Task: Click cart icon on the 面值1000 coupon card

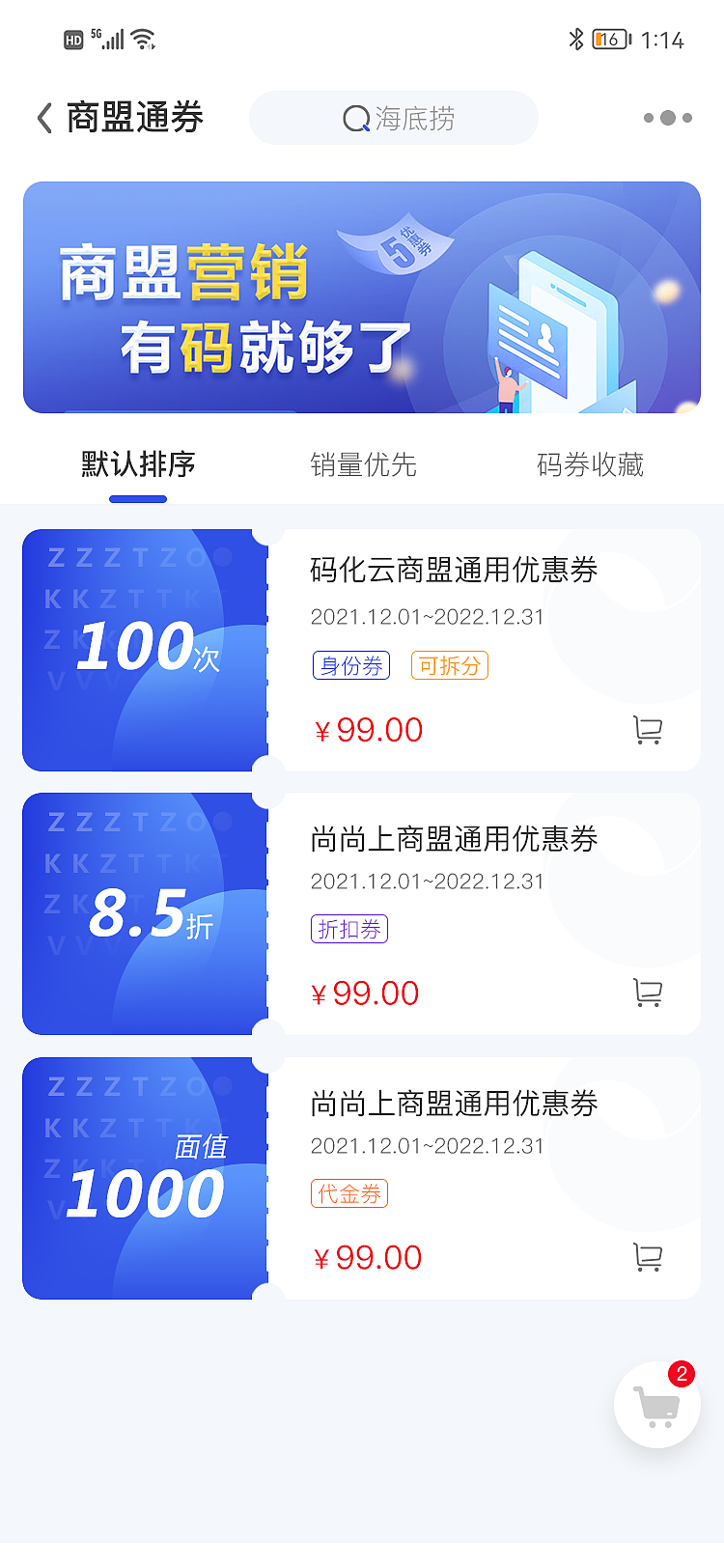Action: [x=648, y=1258]
